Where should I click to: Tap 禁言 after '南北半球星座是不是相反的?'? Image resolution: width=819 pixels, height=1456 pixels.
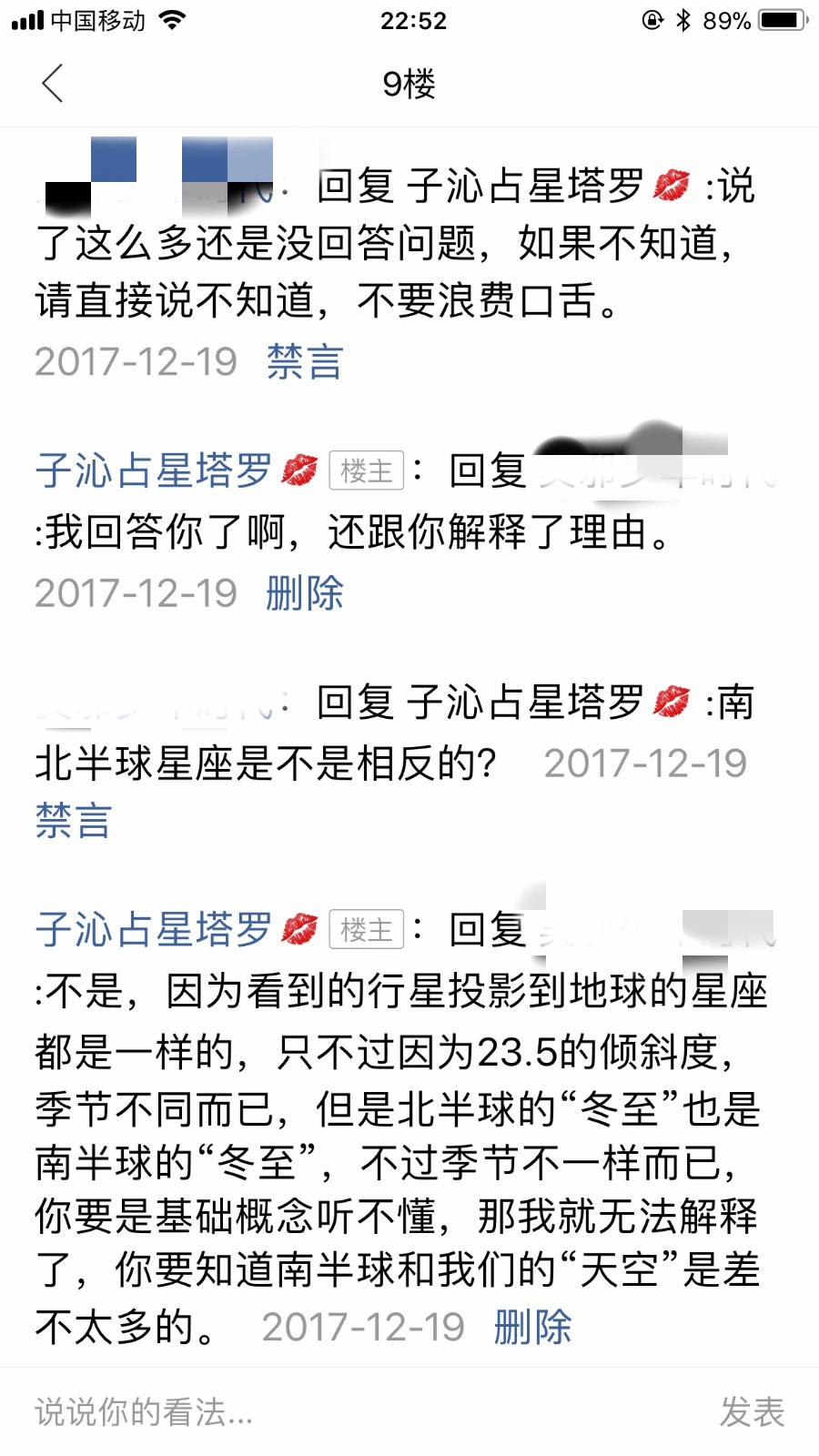pos(73,820)
